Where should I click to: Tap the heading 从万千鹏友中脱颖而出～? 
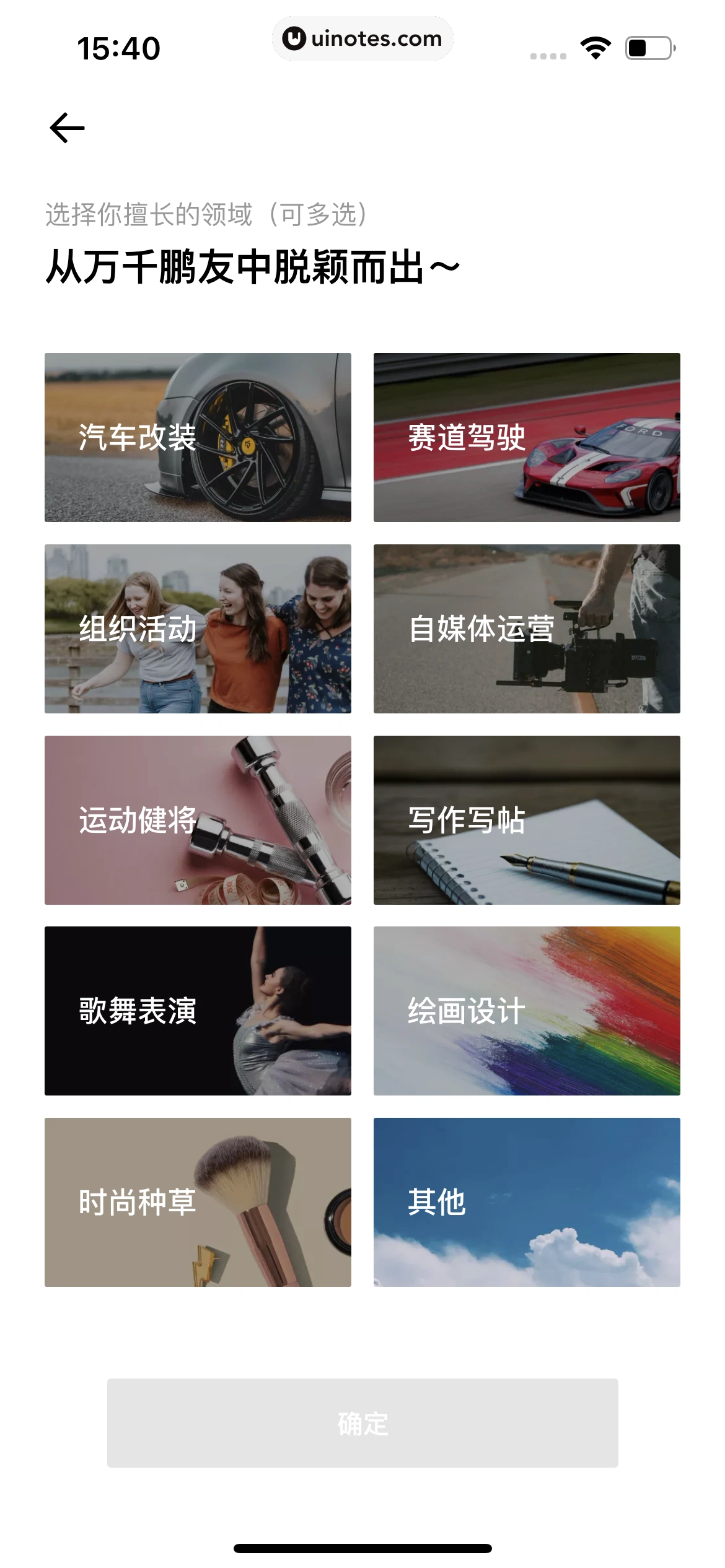point(251,266)
